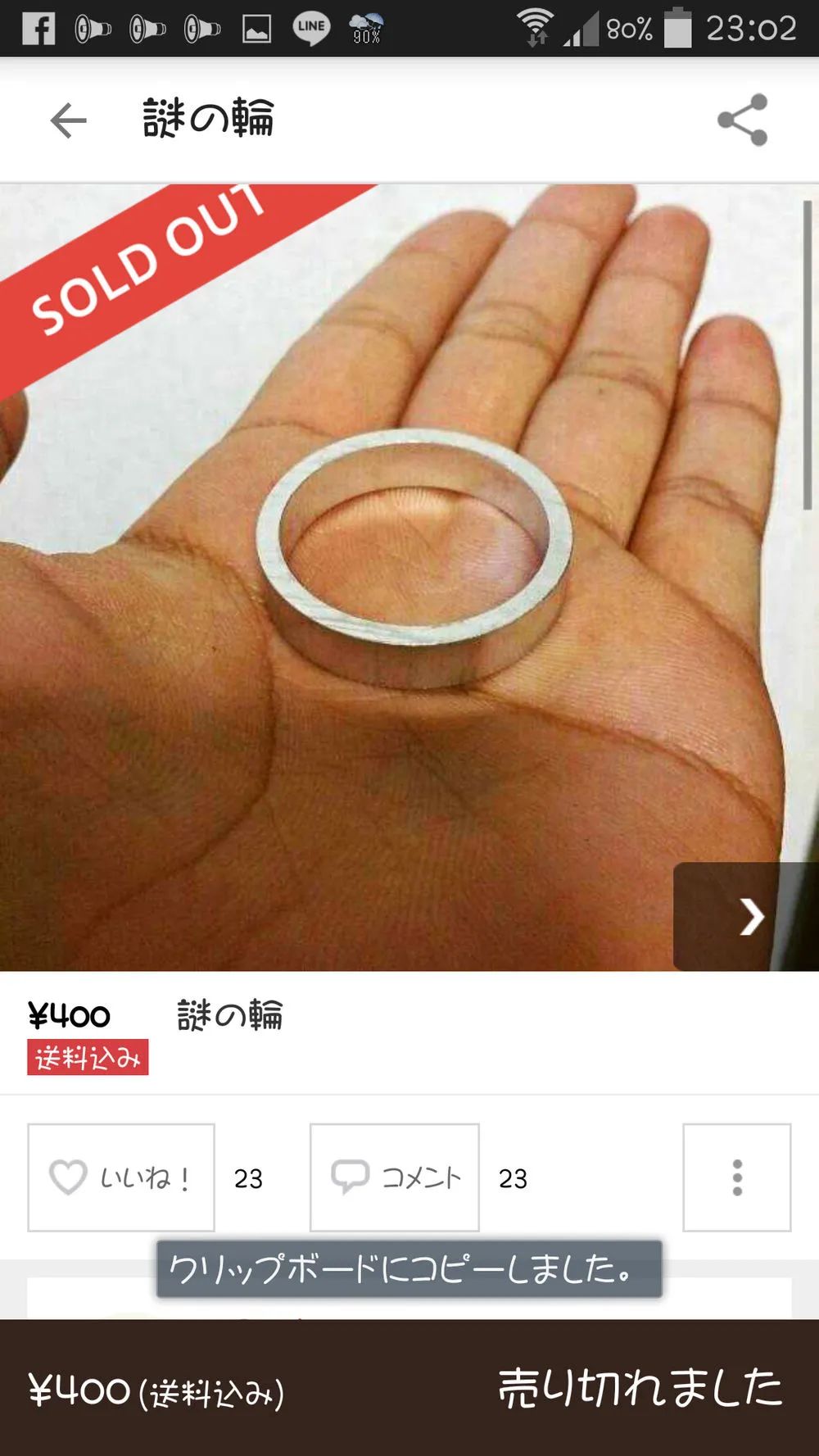Tap the 売り切れました sold-out button
This screenshot has width=819, height=1456.
640,1389
